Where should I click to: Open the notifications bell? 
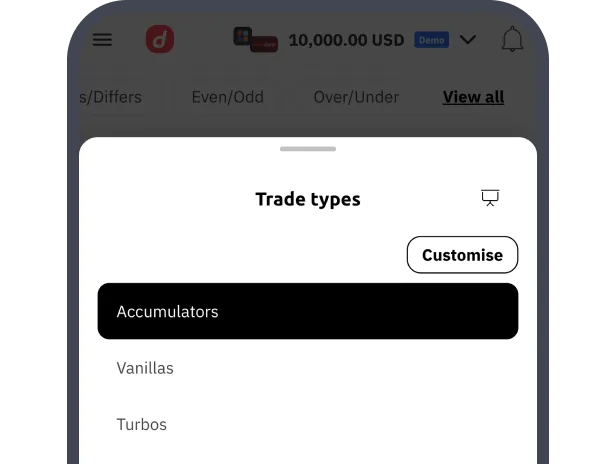pyautogui.click(x=512, y=40)
